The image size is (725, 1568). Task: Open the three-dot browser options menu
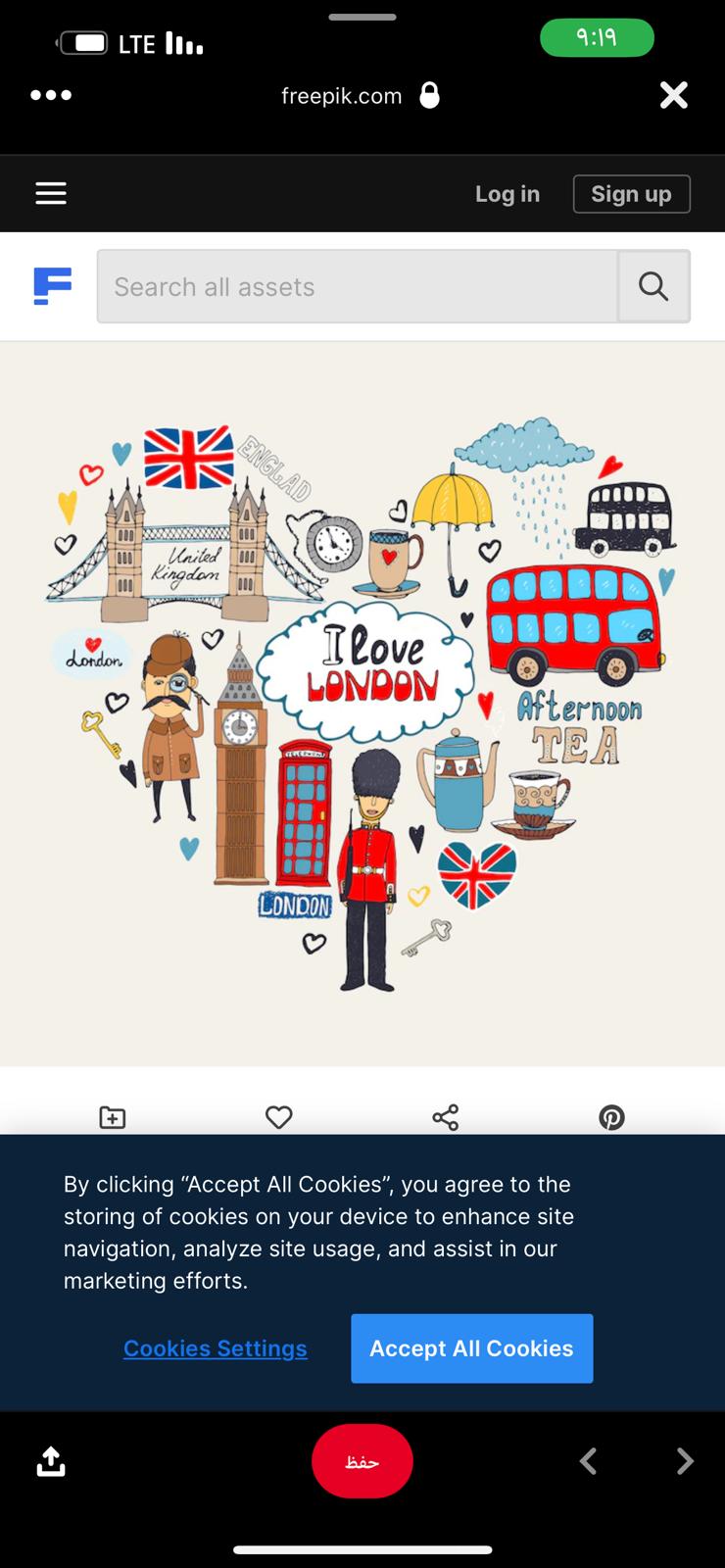[x=51, y=95]
